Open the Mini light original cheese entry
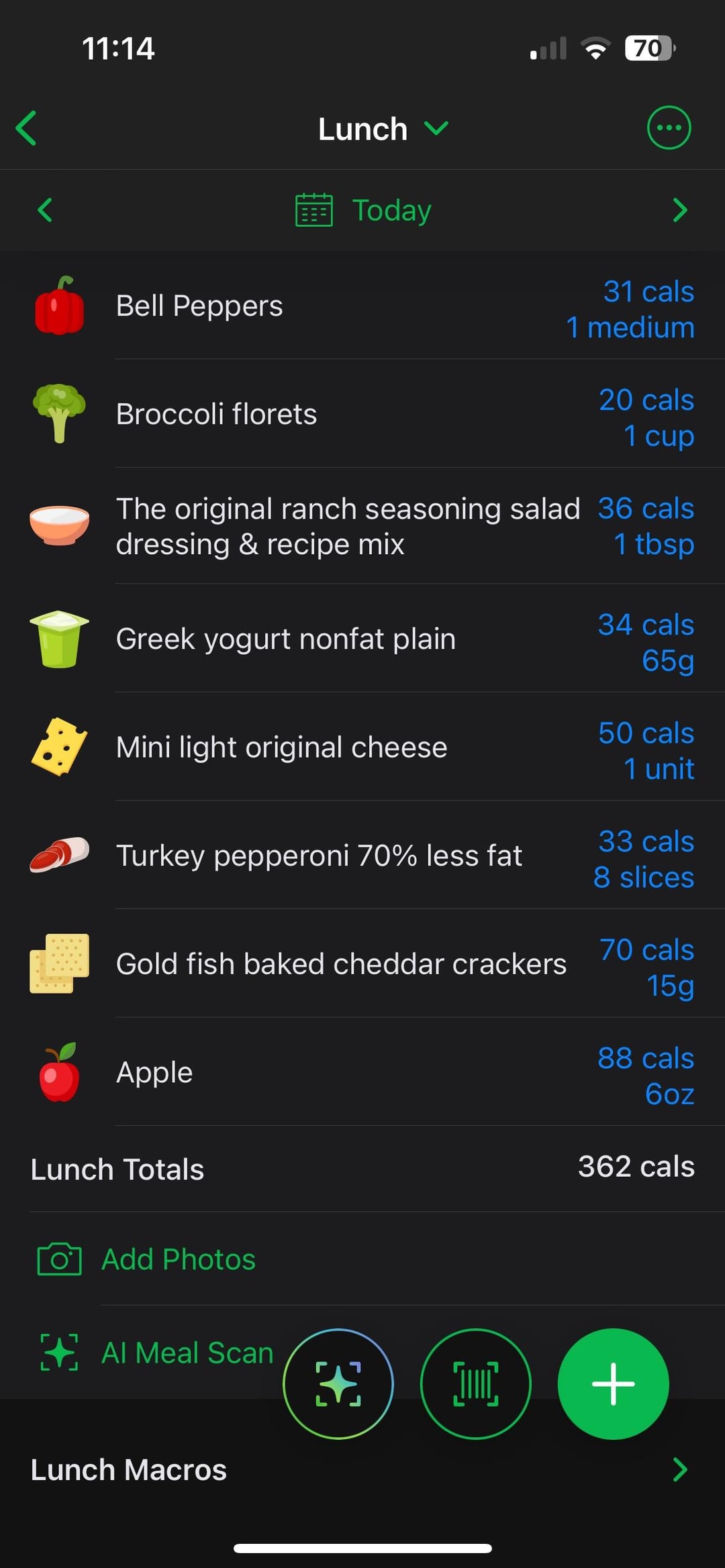Screen dimensions: 725x1568 pyautogui.click(x=362, y=747)
